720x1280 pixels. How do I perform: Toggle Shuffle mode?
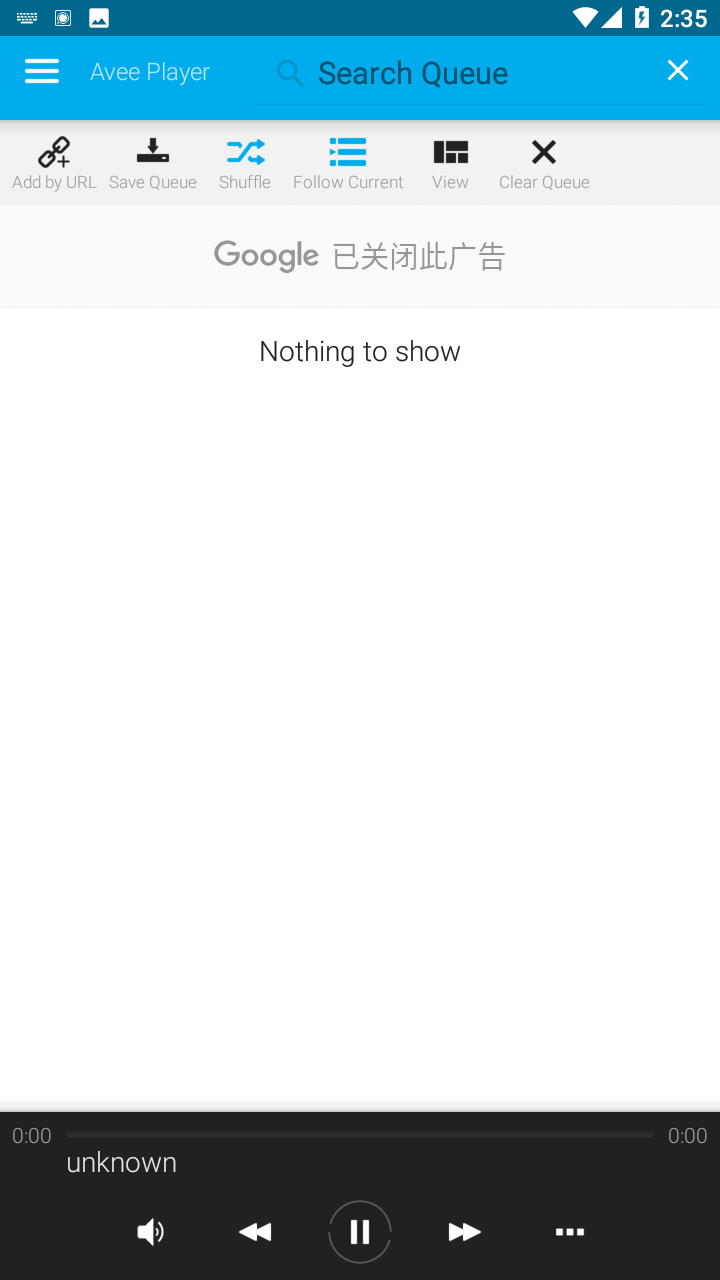tap(245, 163)
